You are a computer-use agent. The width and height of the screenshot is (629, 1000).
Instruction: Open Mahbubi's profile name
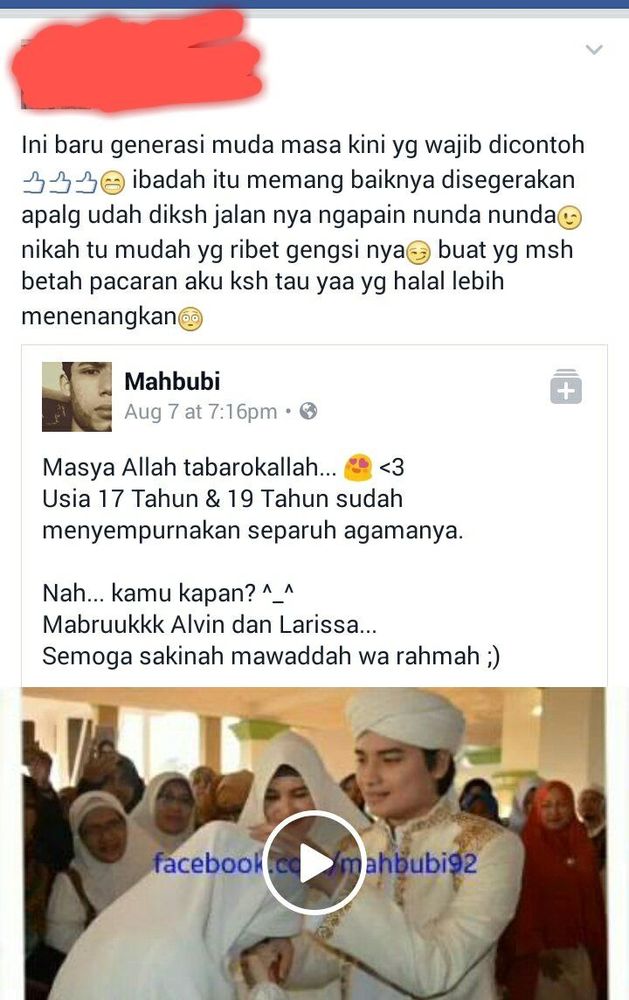click(x=171, y=381)
